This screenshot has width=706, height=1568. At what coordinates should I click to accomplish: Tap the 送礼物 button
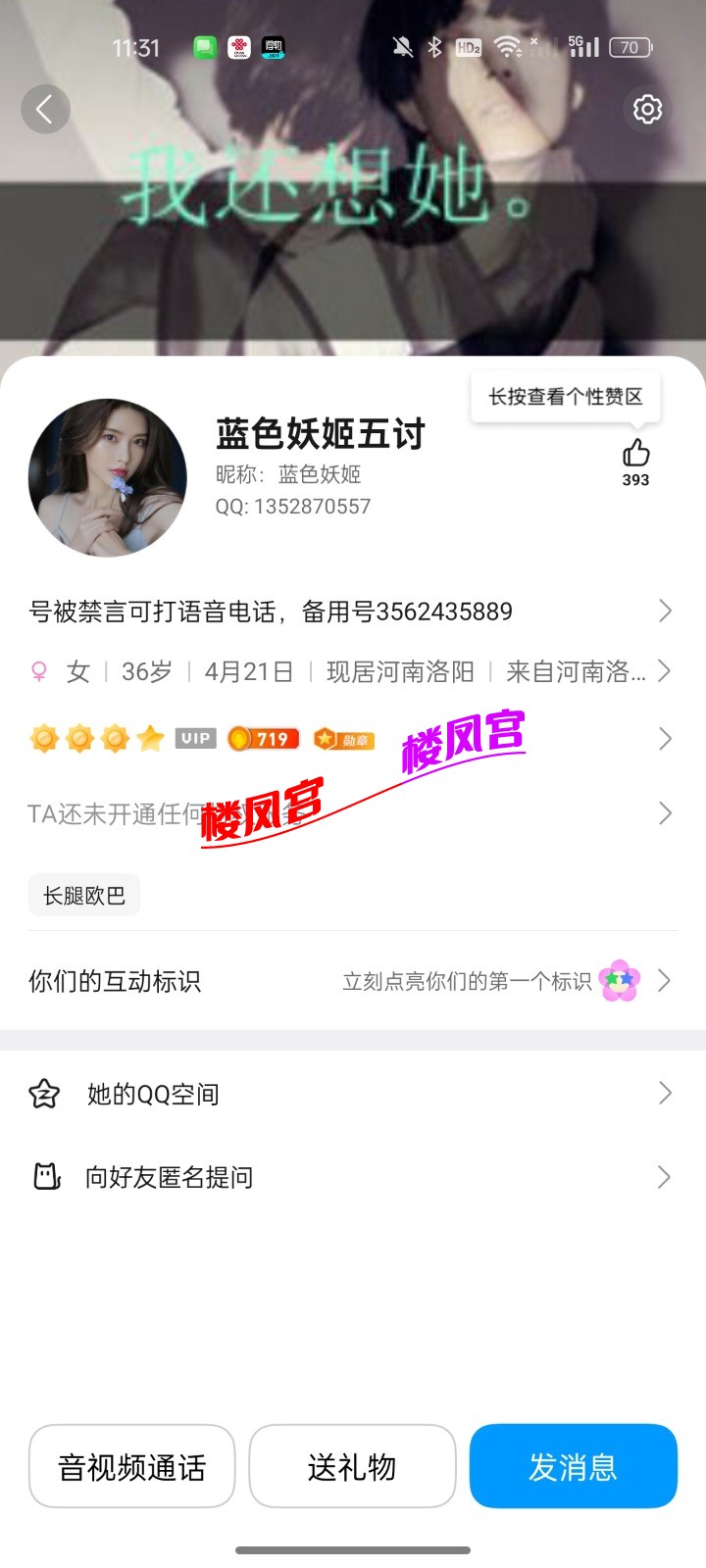[353, 1466]
